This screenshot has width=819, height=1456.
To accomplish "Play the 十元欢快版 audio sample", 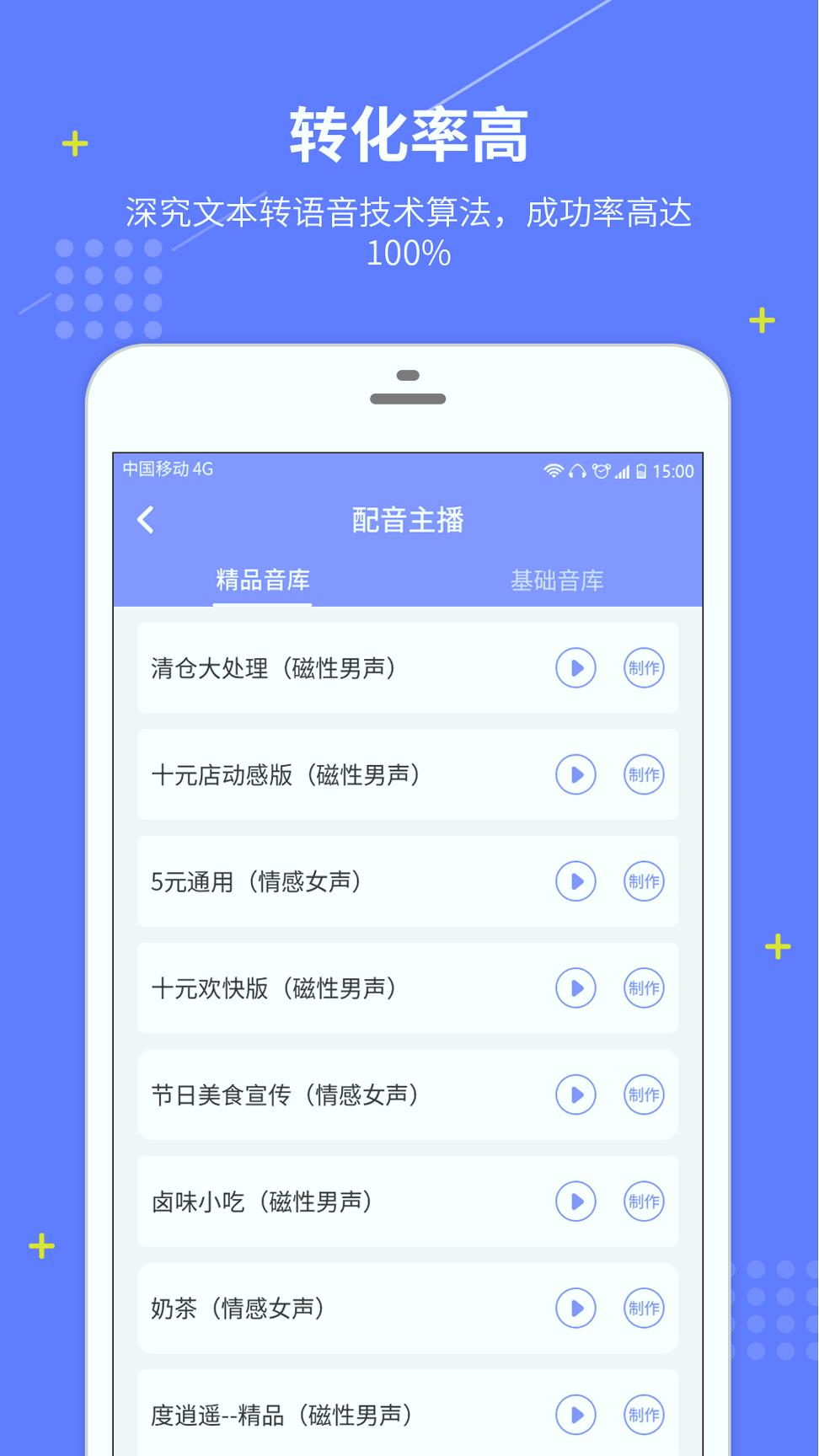I will (x=575, y=988).
